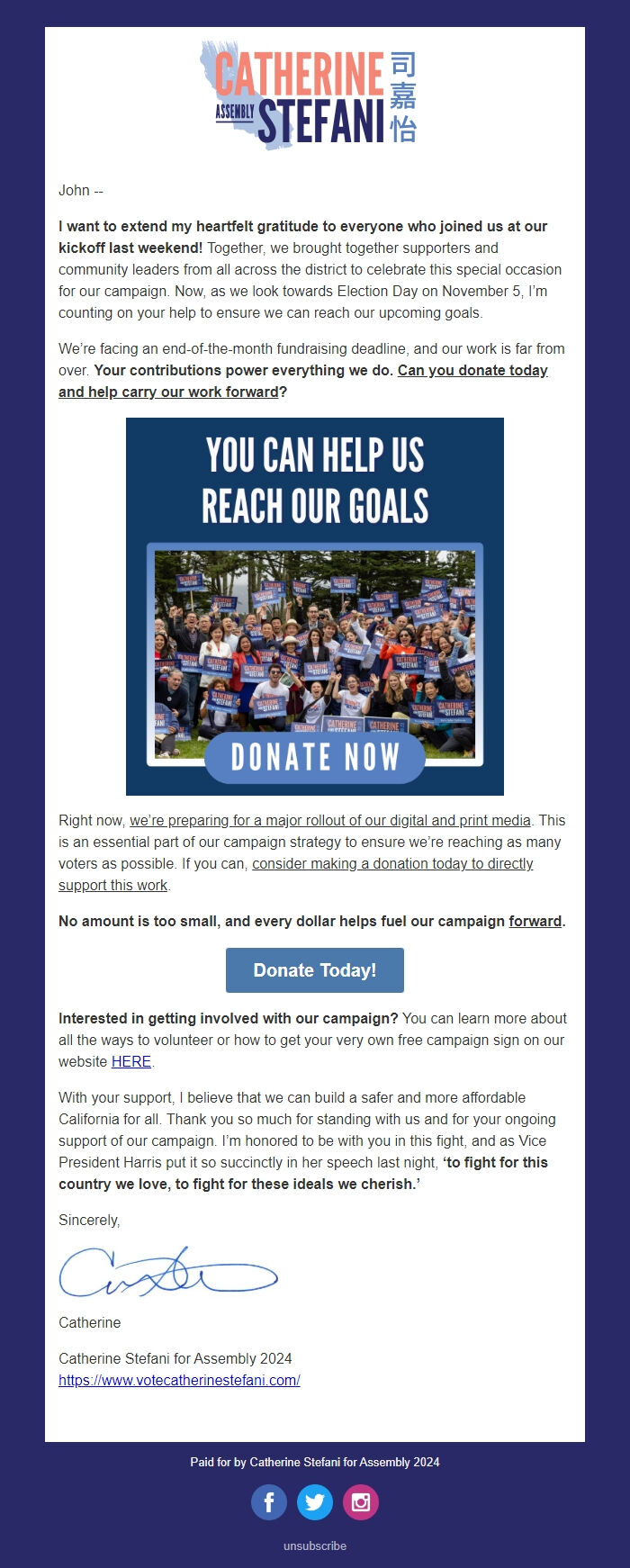630x1568 pixels.
Task: Open the Donate Now banner image
Action: tap(314, 606)
